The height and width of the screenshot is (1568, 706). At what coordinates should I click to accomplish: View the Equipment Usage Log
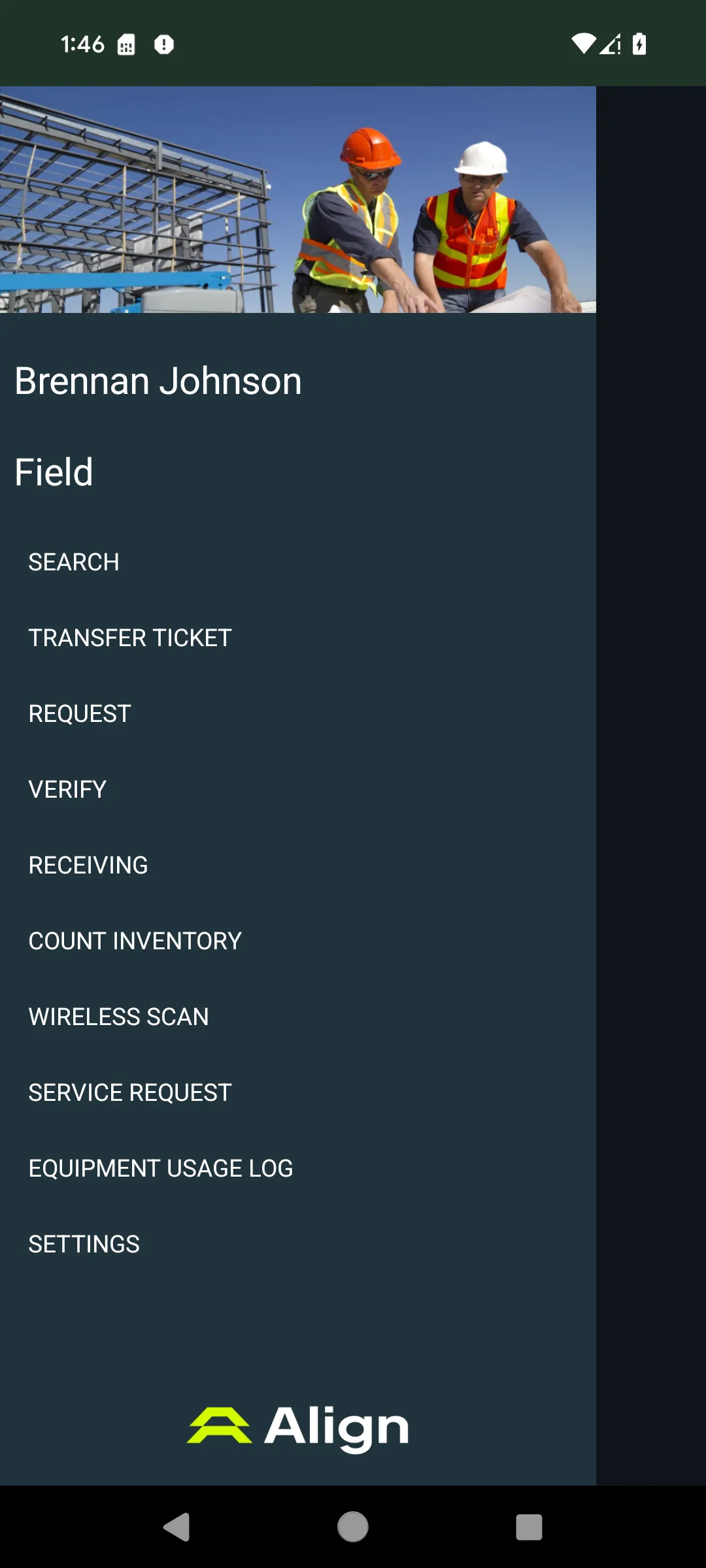click(161, 1168)
